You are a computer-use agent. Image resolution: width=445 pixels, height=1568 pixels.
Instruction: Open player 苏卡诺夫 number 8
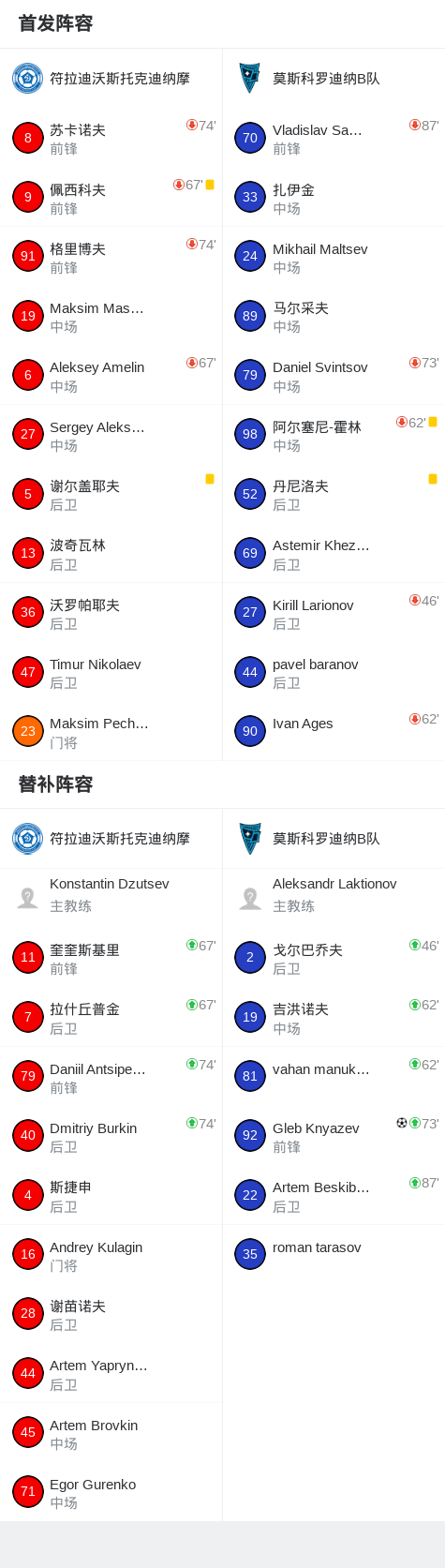click(x=111, y=138)
